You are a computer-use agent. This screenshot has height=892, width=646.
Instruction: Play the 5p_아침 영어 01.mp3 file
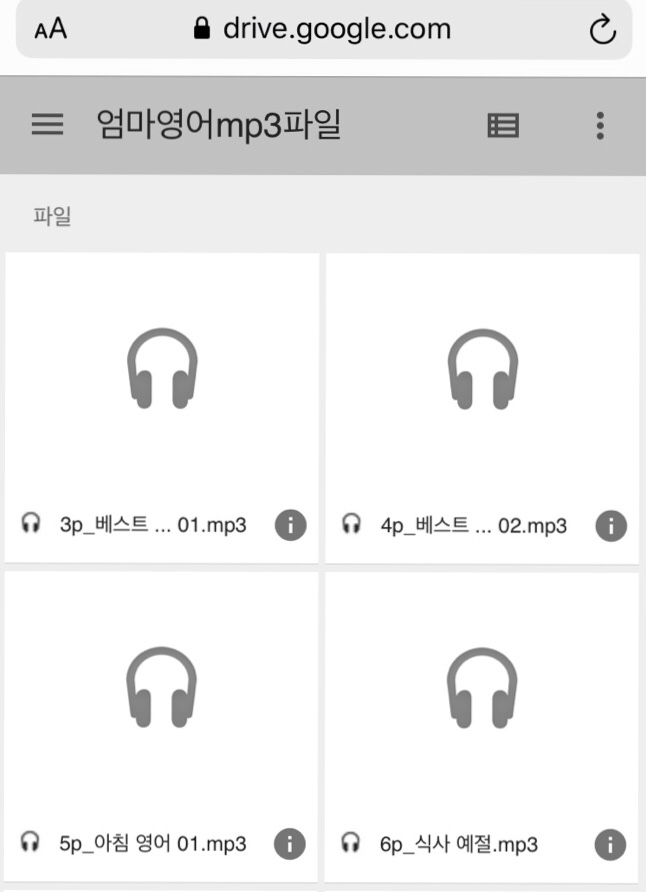[162, 726]
